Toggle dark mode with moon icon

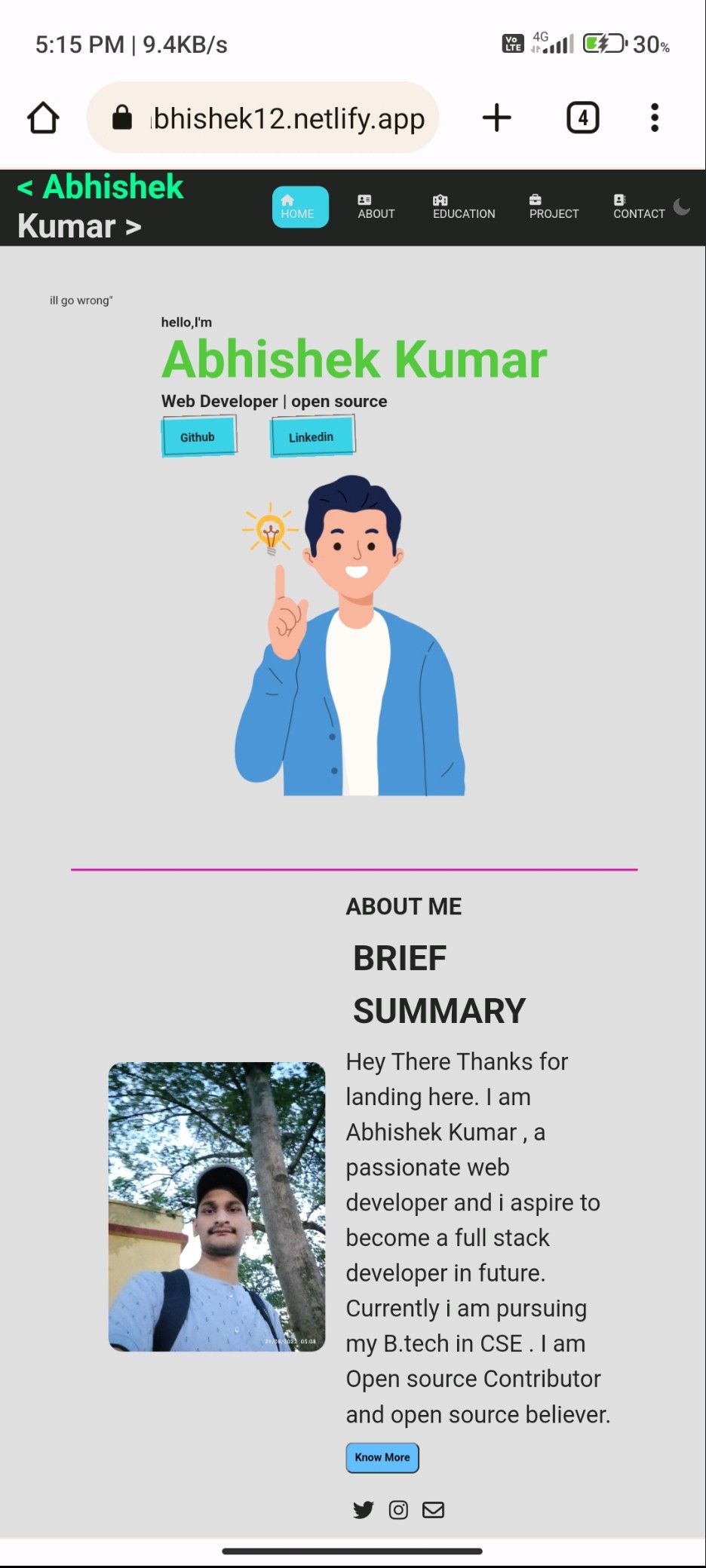click(x=682, y=207)
